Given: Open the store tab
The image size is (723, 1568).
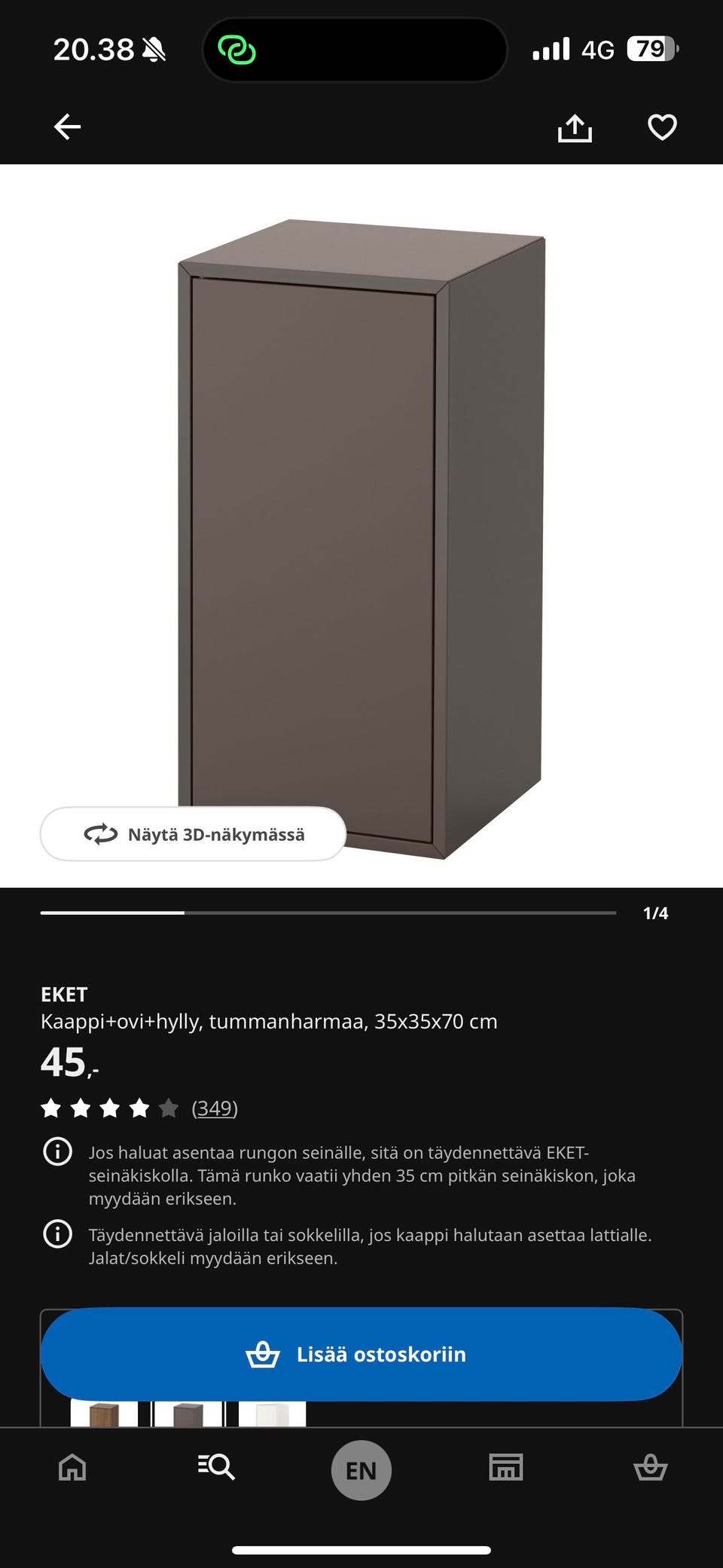Looking at the screenshot, I should pyautogui.click(x=505, y=1468).
